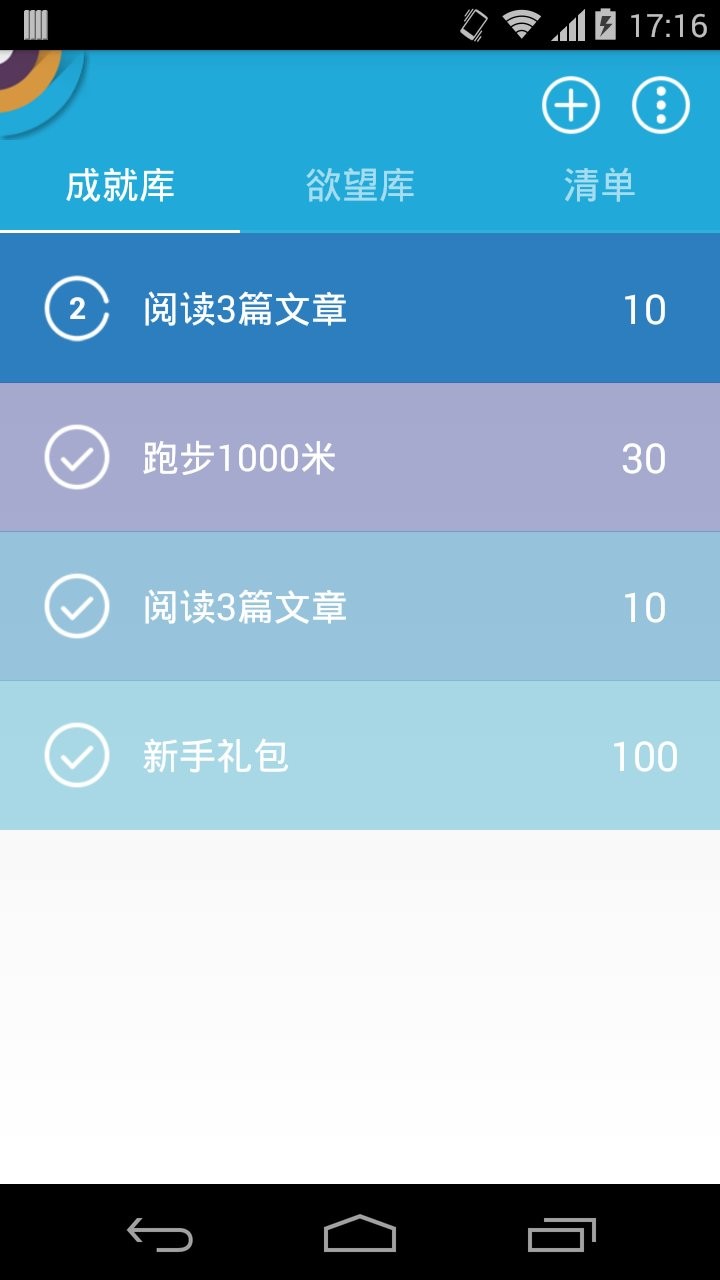Expand the 阅读3篇文章 entry for details
Image resolution: width=720 pixels, height=1280 pixels.
(360, 606)
